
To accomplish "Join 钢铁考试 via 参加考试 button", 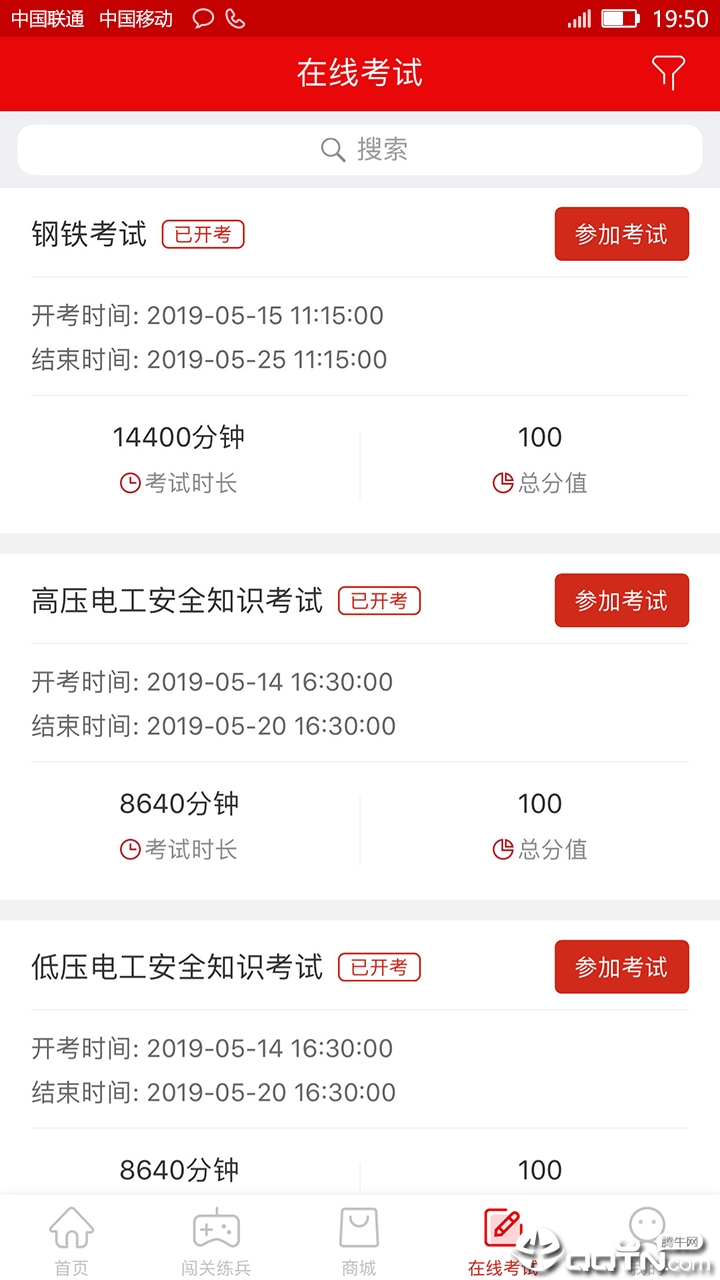I will [621, 234].
